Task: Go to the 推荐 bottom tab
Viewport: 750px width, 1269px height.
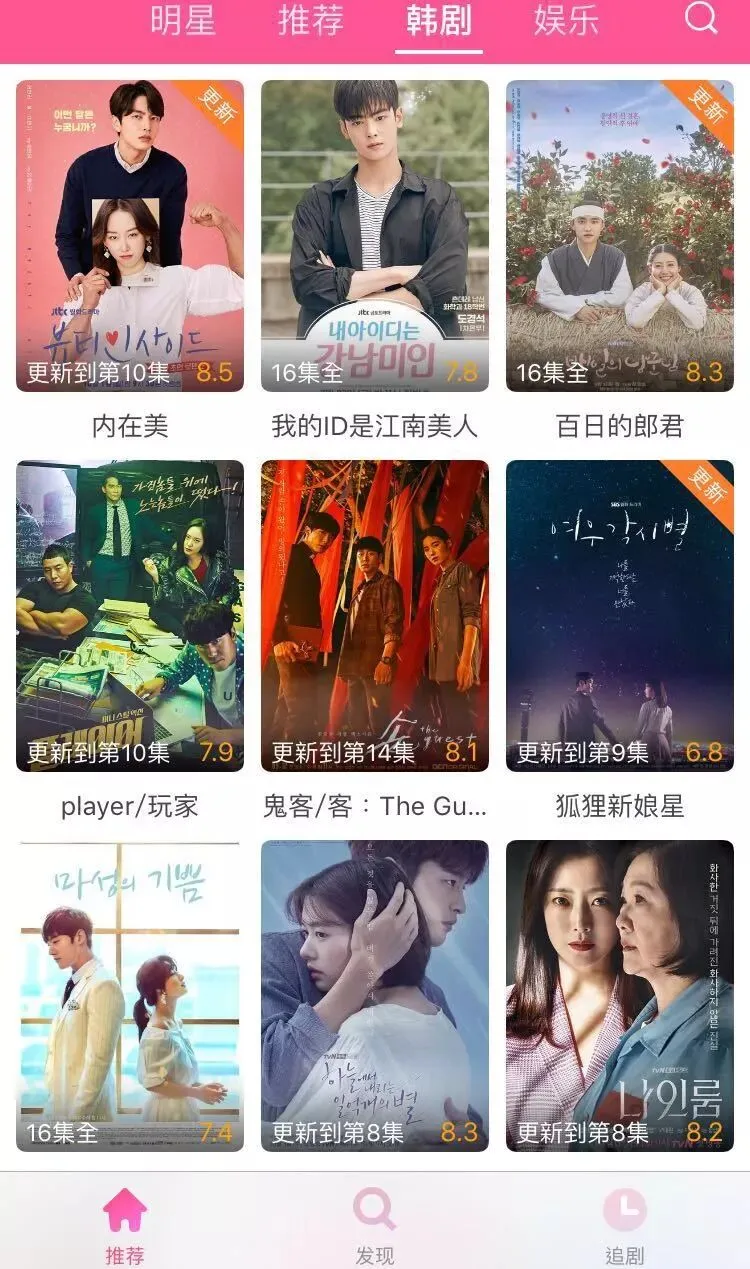Action: (x=125, y=1227)
